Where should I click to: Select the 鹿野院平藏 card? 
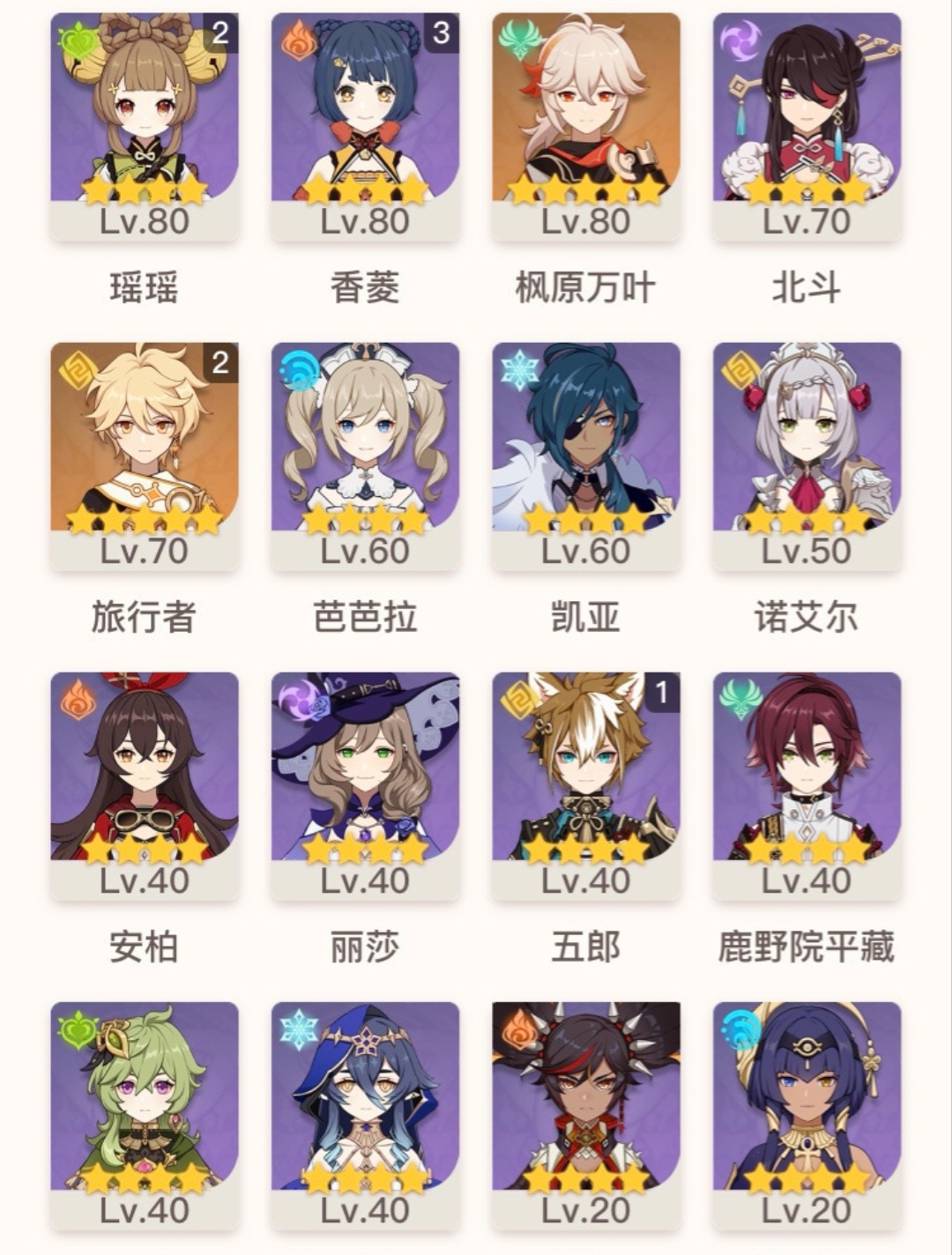[807, 783]
